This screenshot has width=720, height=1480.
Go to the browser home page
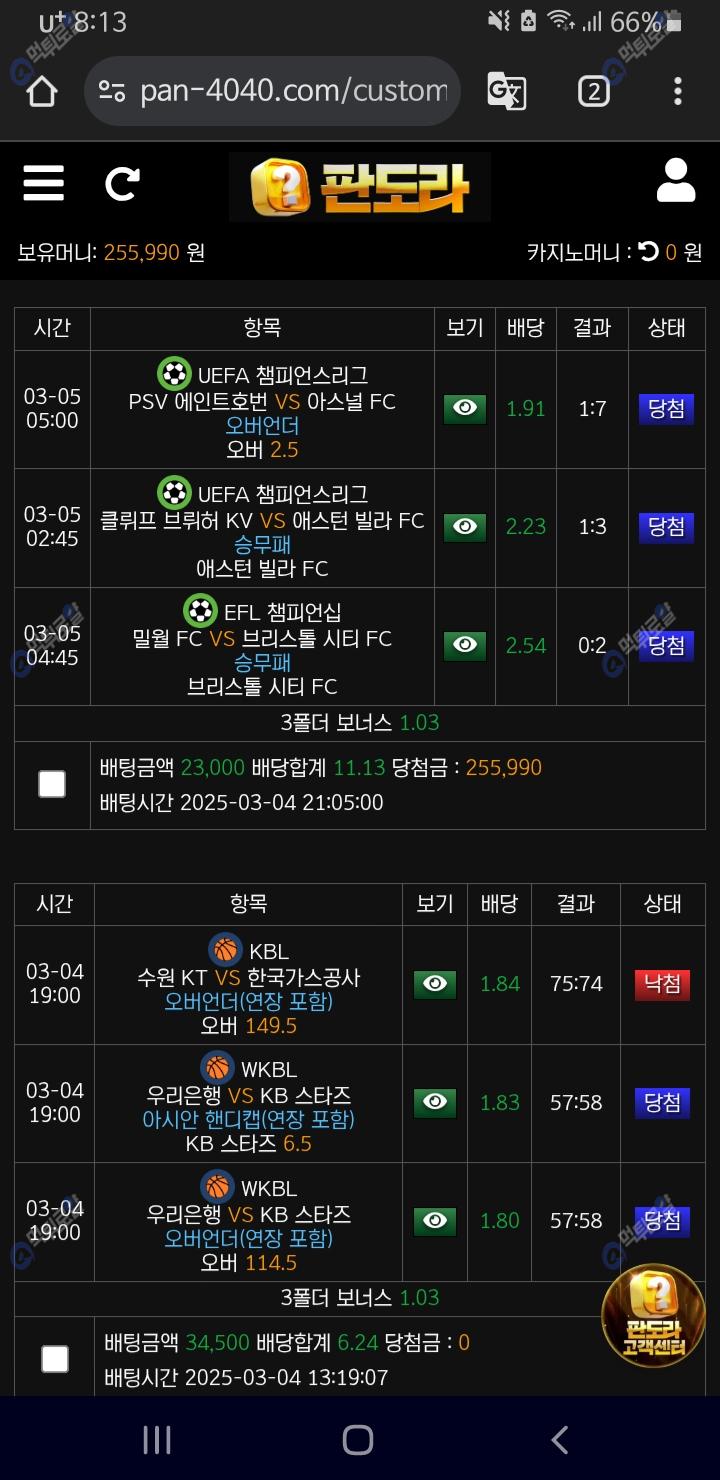tap(42, 91)
